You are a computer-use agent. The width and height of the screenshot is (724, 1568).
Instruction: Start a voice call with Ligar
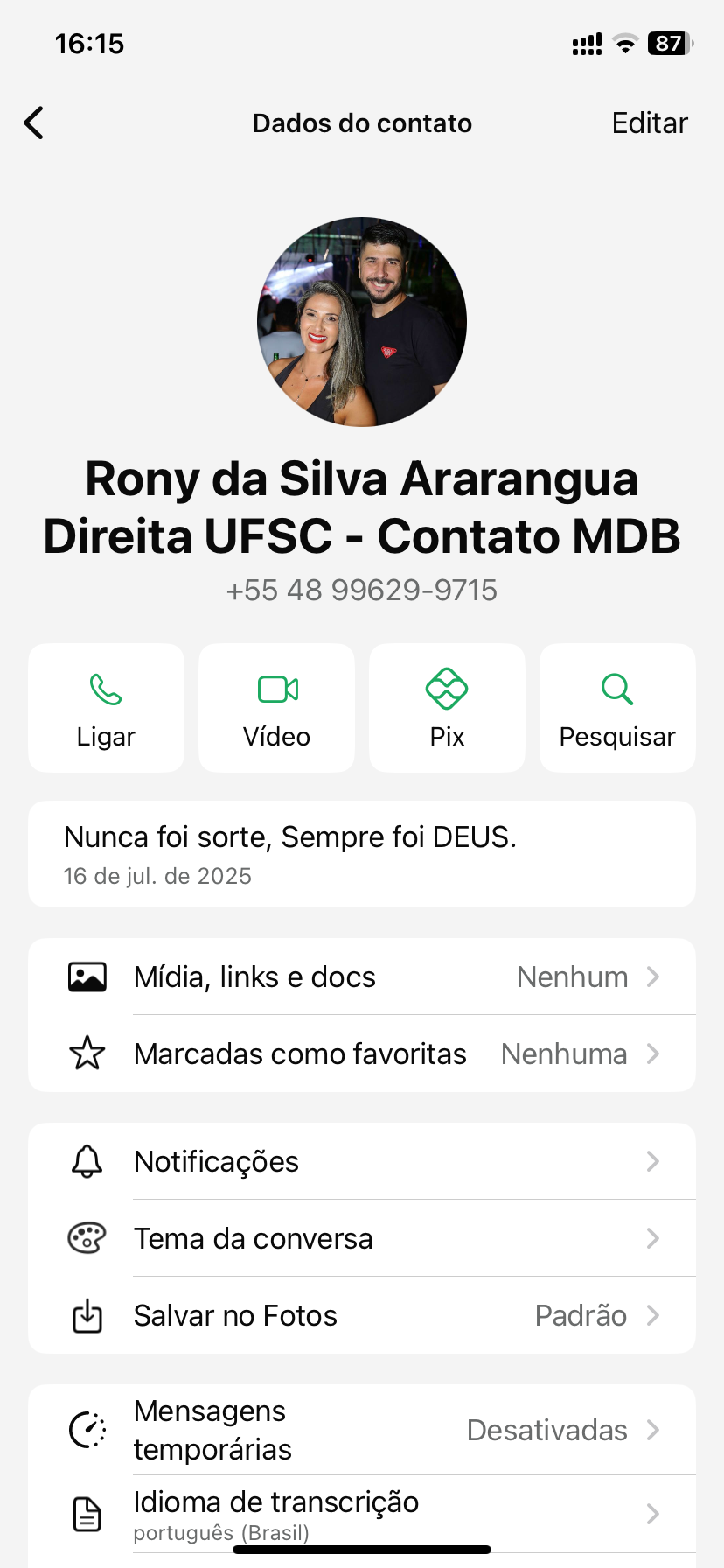(106, 708)
